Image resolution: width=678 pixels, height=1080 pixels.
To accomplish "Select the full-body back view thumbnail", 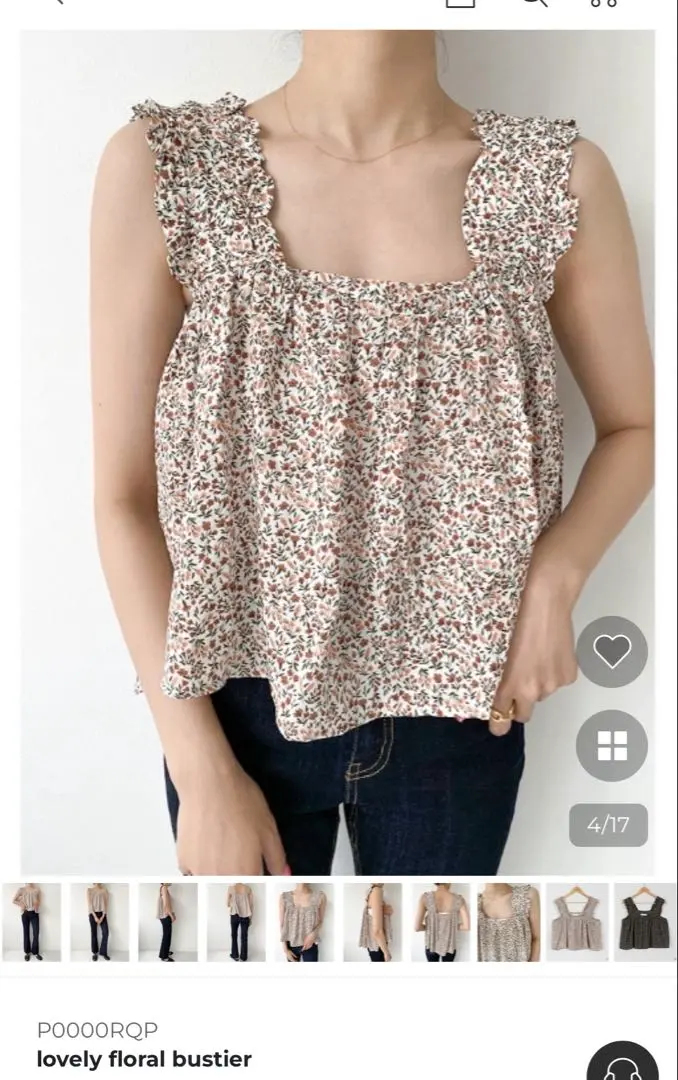I will 236,922.
